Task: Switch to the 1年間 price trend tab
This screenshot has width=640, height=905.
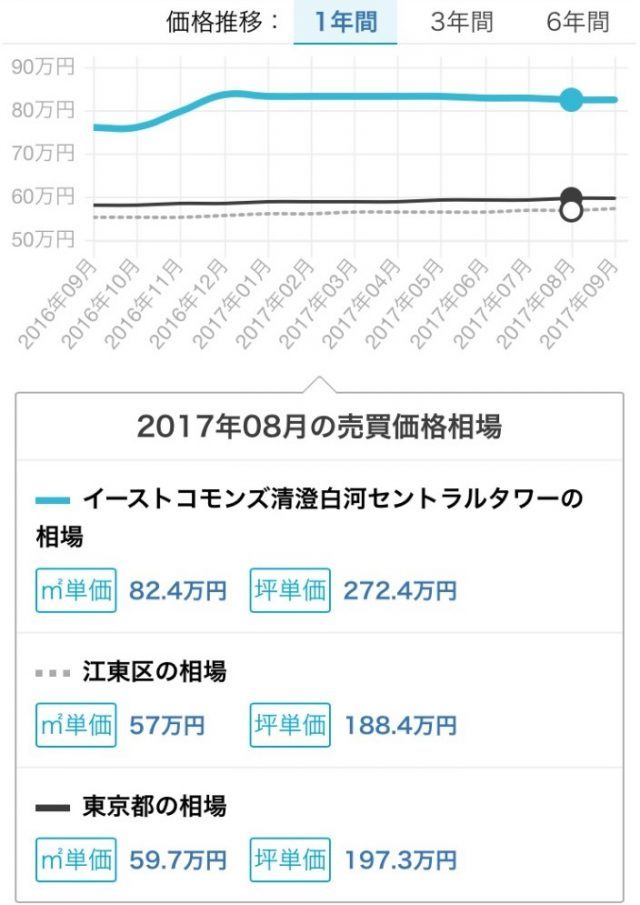Action: pos(345,22)
